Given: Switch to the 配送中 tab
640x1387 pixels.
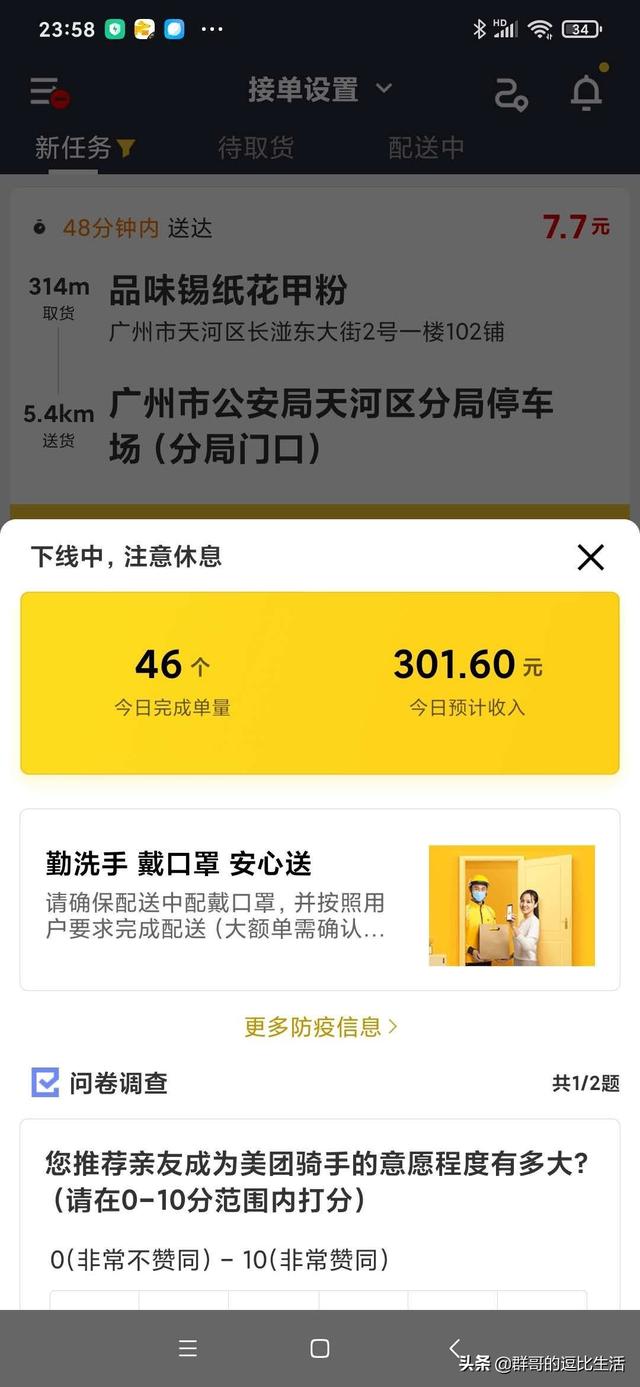Looking at the screenshot, I should point(426,148).
